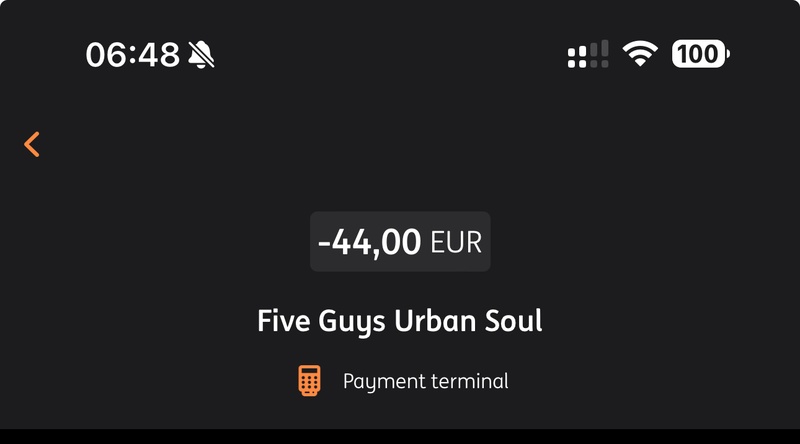Go back using the orange arrow
Screen dimensions: 800x444
tap(32, 144)
